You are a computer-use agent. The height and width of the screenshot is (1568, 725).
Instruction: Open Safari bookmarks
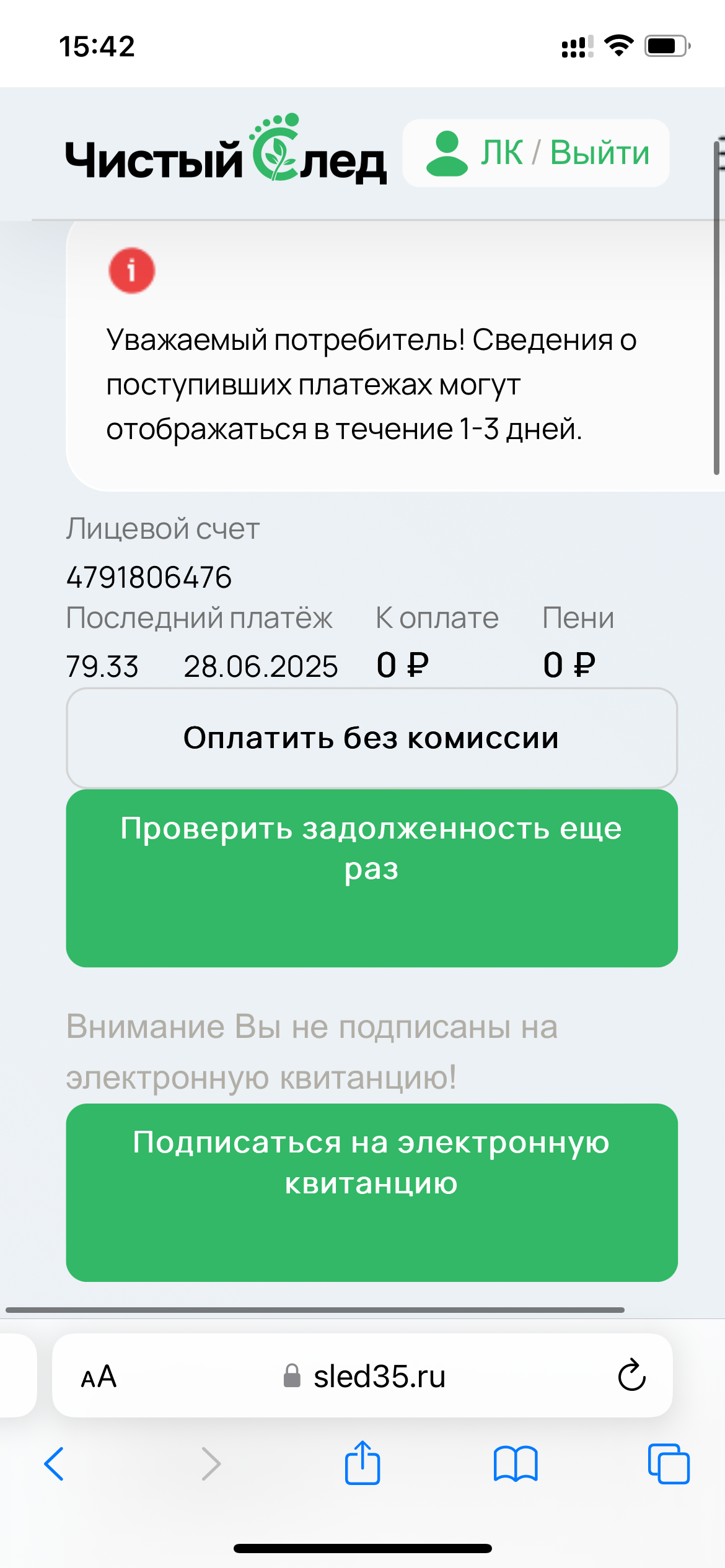point(516,1464)
